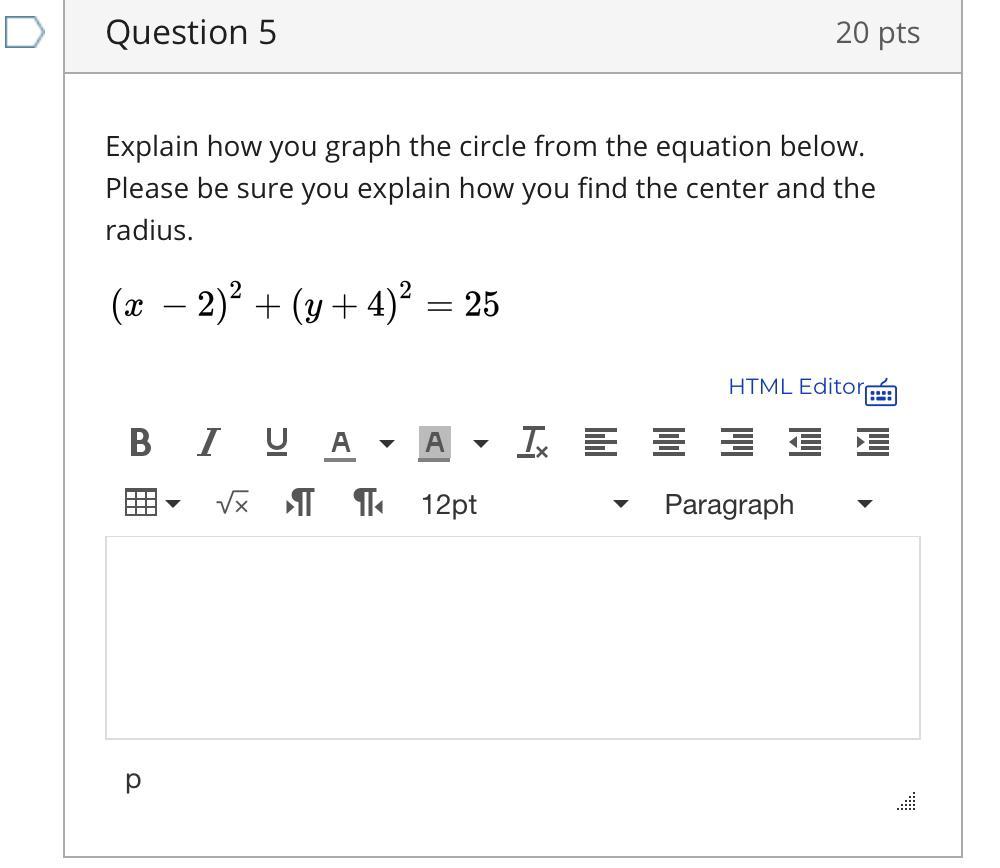The width and height of the screenshot is (1000, 868).
Task: Clear text formatting
Action: tap(533, 442)
